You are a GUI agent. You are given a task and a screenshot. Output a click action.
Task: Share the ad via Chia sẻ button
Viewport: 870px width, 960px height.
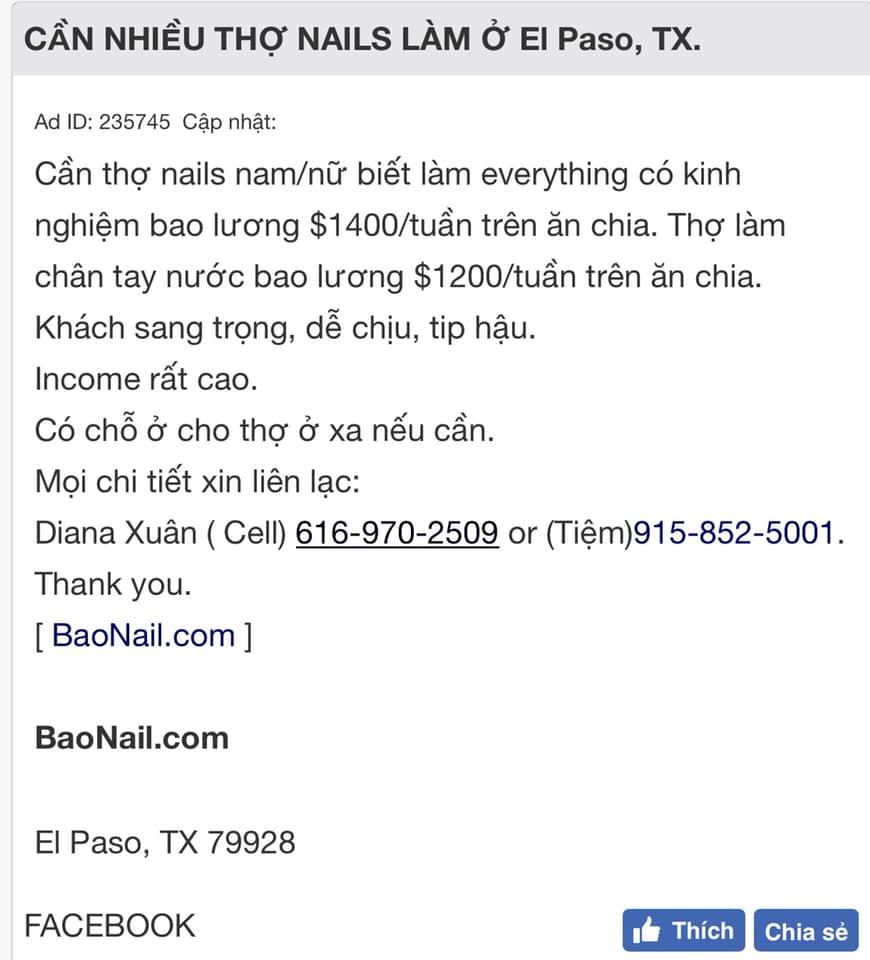tap(806, 930)
